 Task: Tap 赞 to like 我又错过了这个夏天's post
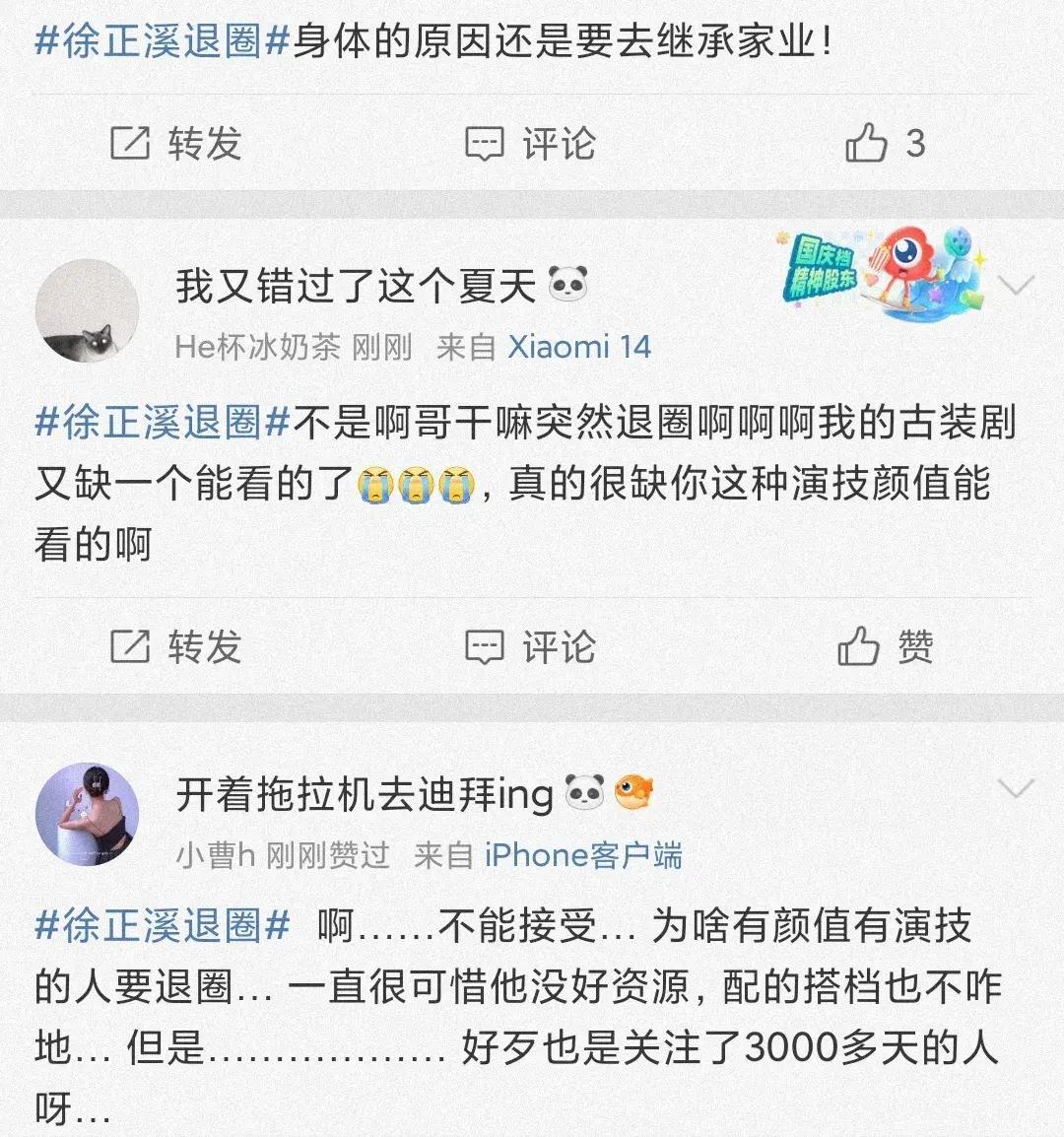point(885,647)
